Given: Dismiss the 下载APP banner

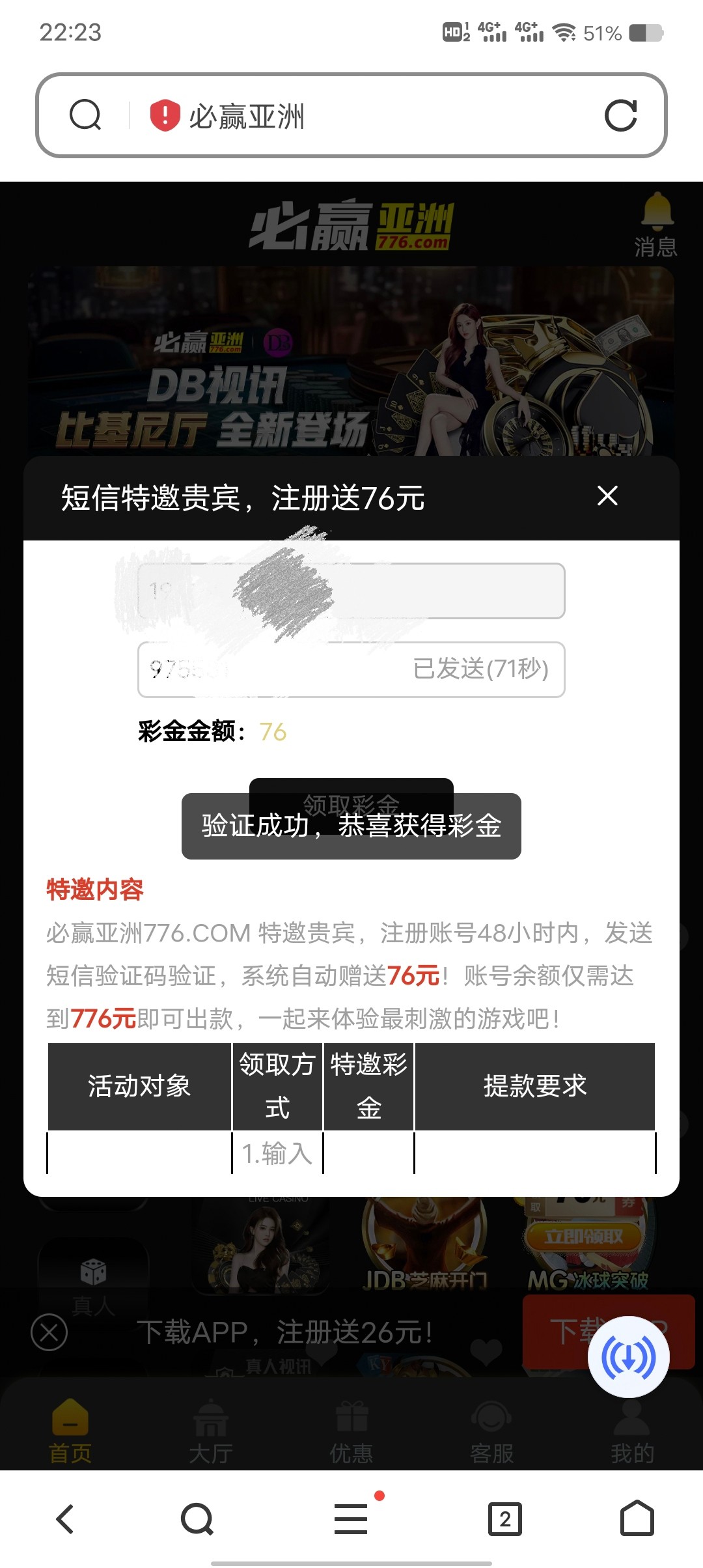Looking at the screenshot, I should pos(49,1332).
